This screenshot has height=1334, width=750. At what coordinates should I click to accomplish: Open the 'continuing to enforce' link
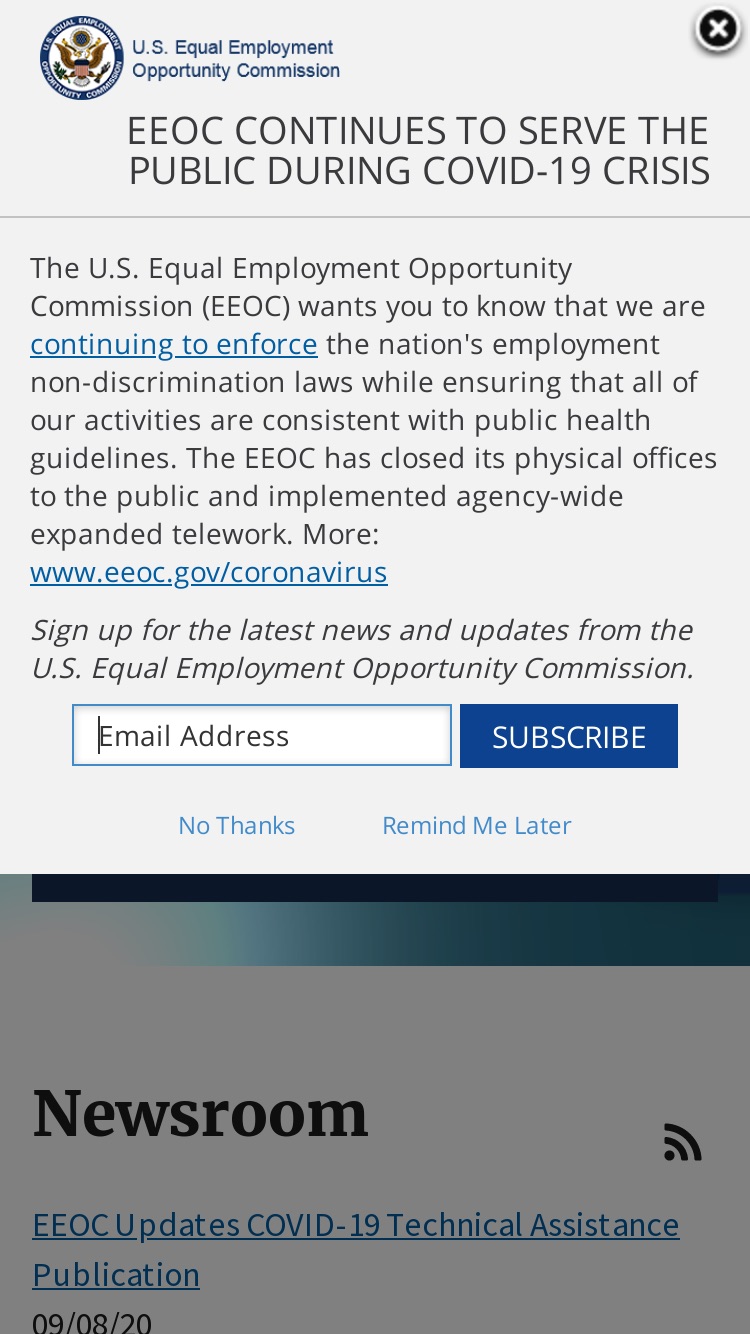pyautogui.click(x=174, y=344)
